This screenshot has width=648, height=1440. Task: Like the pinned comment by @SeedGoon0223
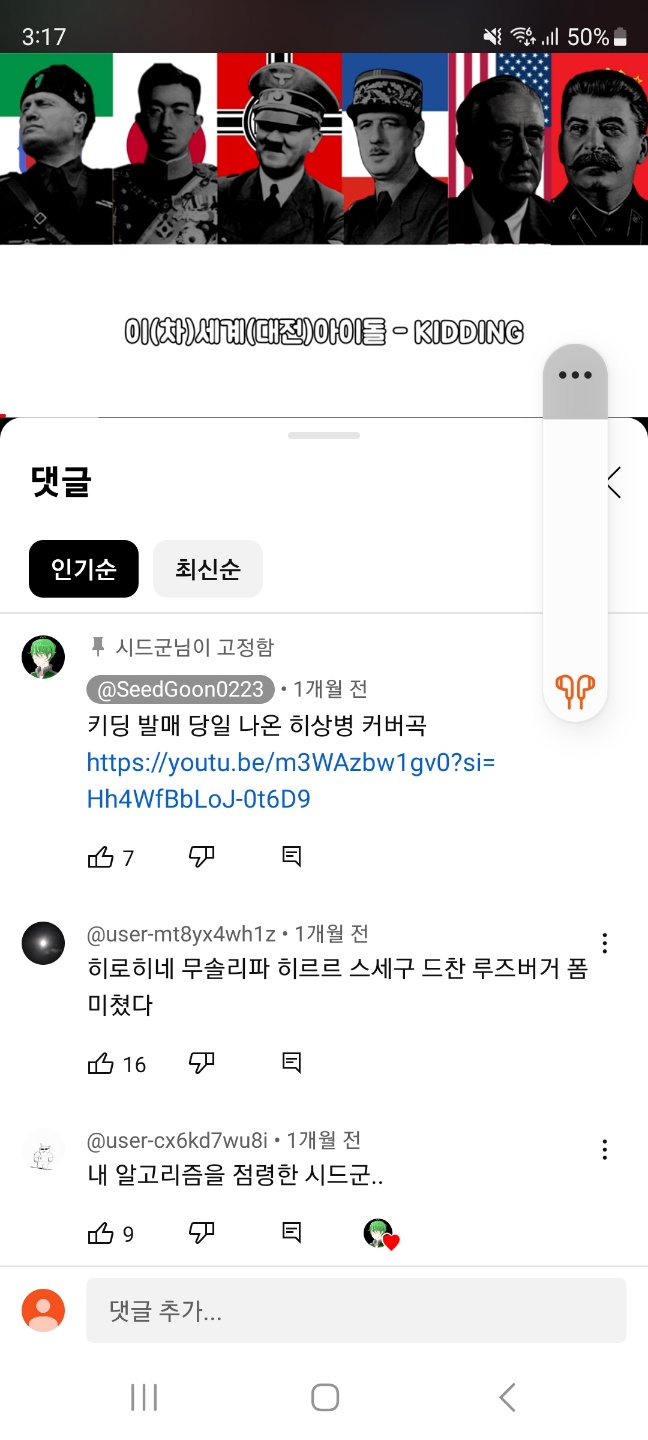[101, 857]
